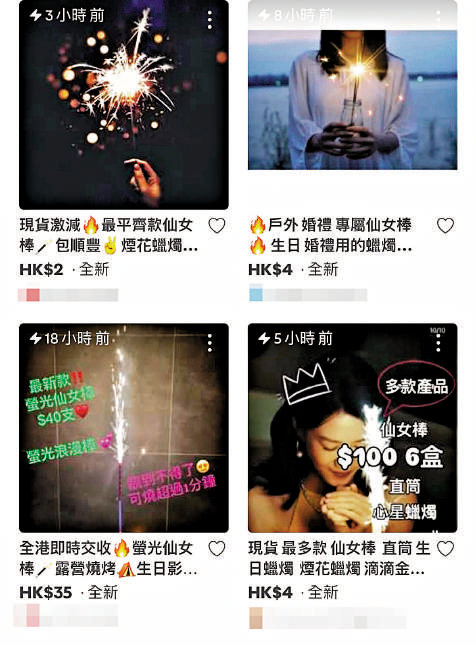Like the 全港即時交收 螢光仙女棒 listing
The height and width of the screenshot is (645, 476).
[216, 548]
